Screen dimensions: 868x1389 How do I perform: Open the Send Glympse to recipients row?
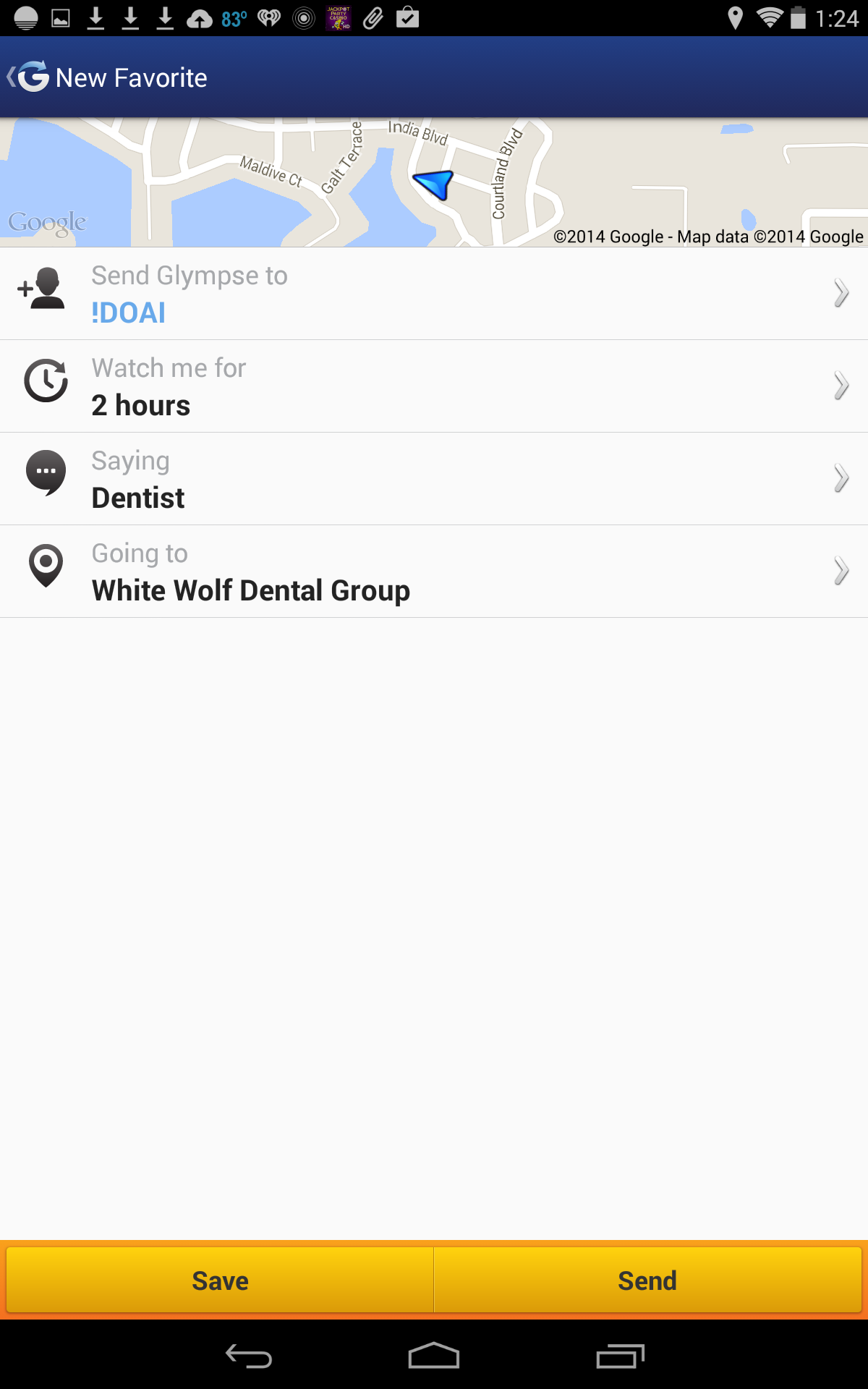pos(434,294)
